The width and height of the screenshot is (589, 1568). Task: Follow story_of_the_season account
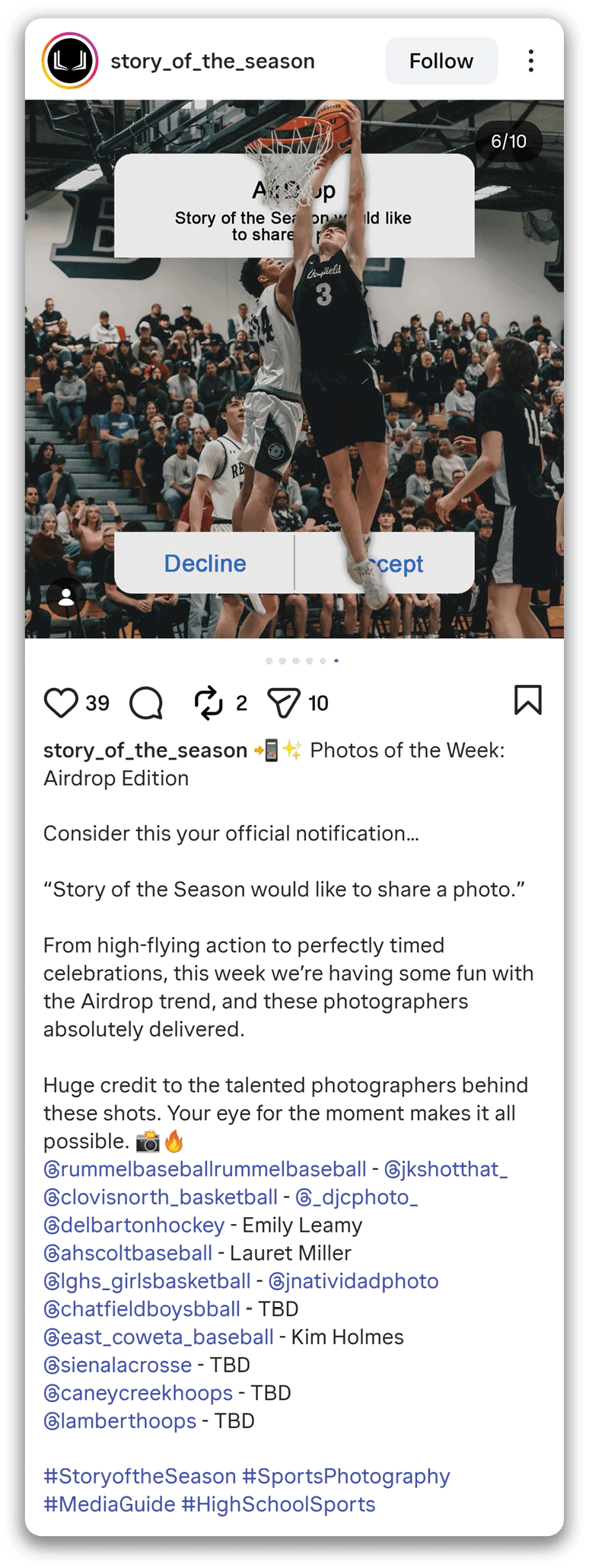[x=441, y=61]
